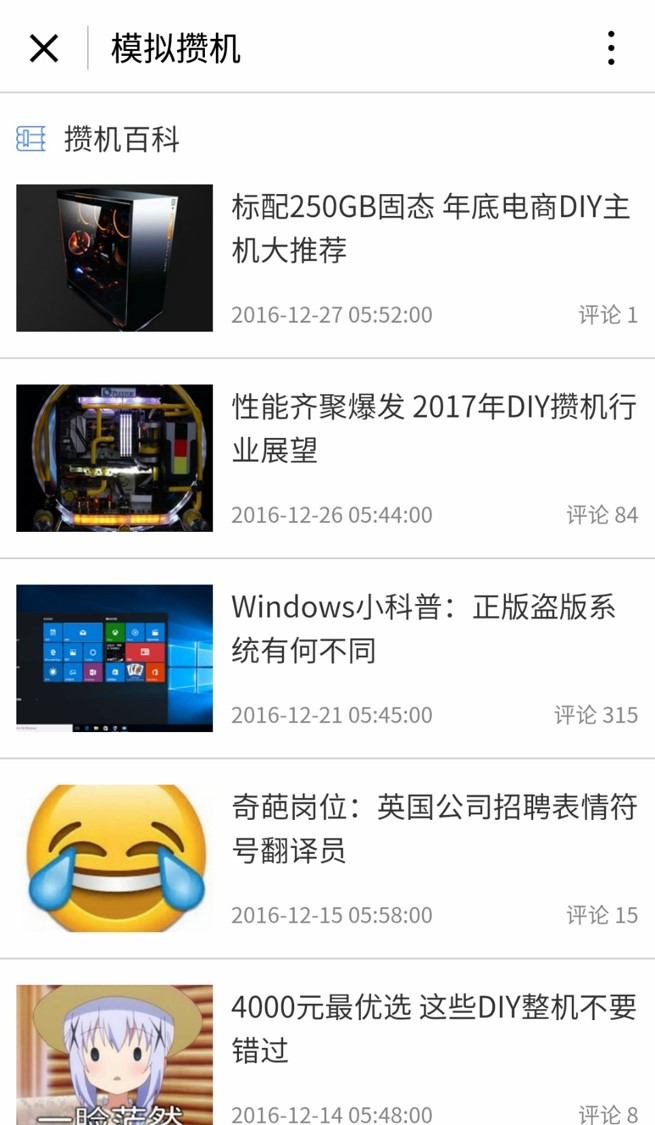Open the three-dot overflow menu

pyautogui.click(x=611, y=48)
